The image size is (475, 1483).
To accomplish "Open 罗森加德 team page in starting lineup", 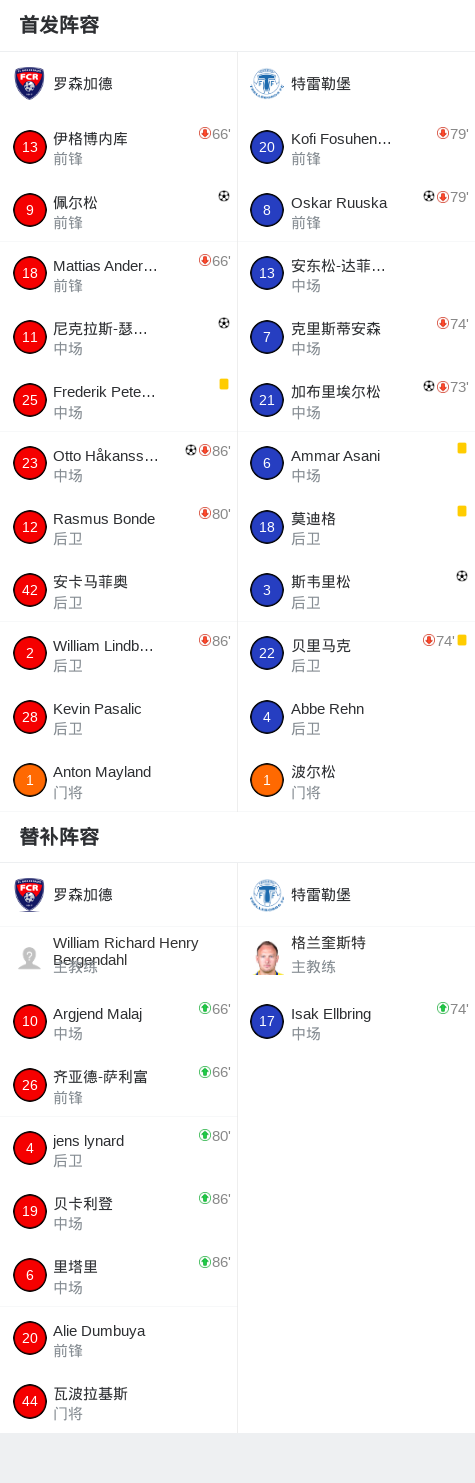I will [118, 83].
